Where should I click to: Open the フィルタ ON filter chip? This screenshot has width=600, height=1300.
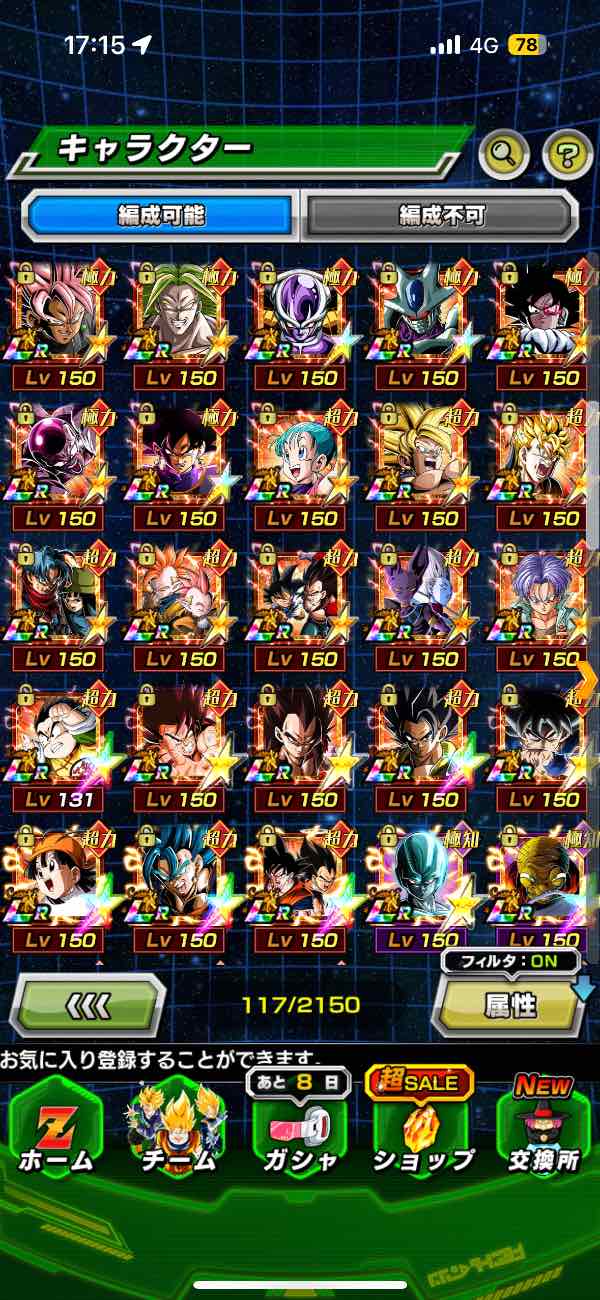point(510,962)
